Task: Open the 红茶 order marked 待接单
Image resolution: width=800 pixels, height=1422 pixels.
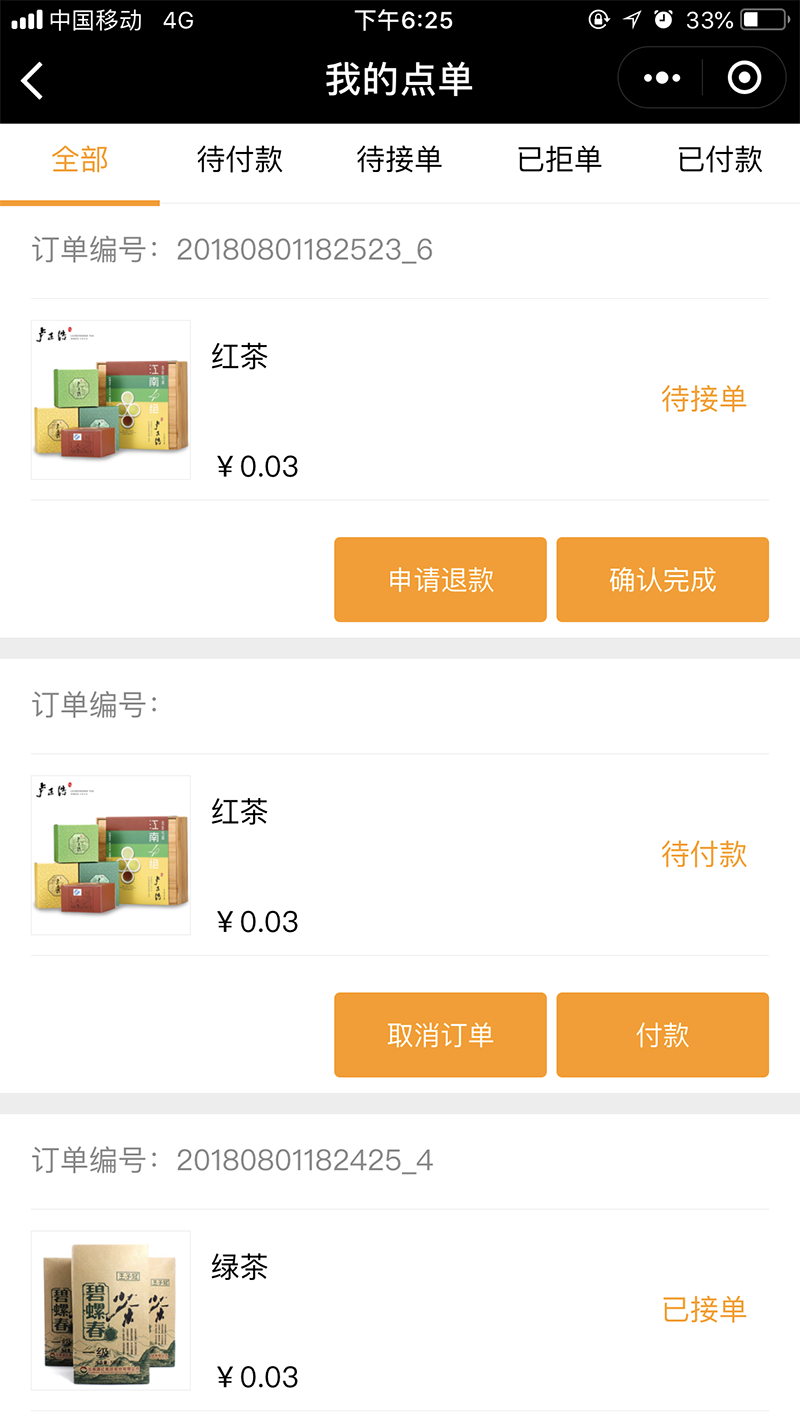Action: coord(400,400)
